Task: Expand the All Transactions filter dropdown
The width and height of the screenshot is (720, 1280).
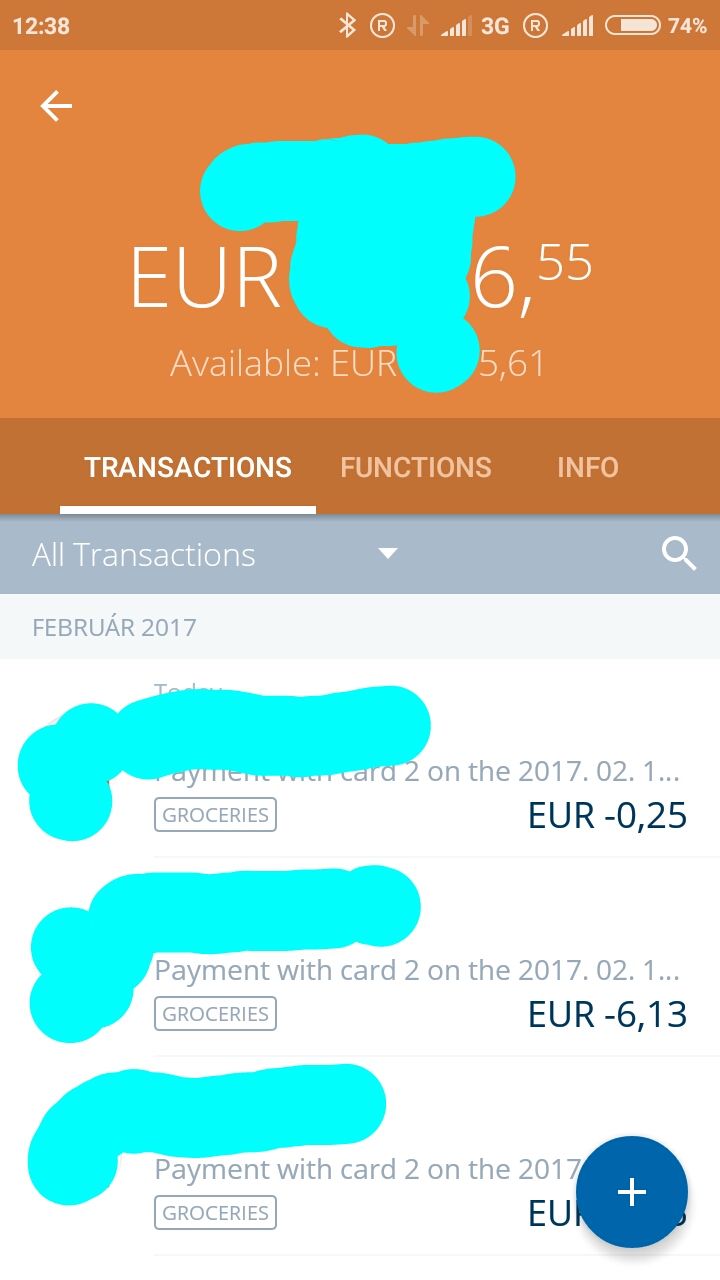Action: (x=215, y=554)
